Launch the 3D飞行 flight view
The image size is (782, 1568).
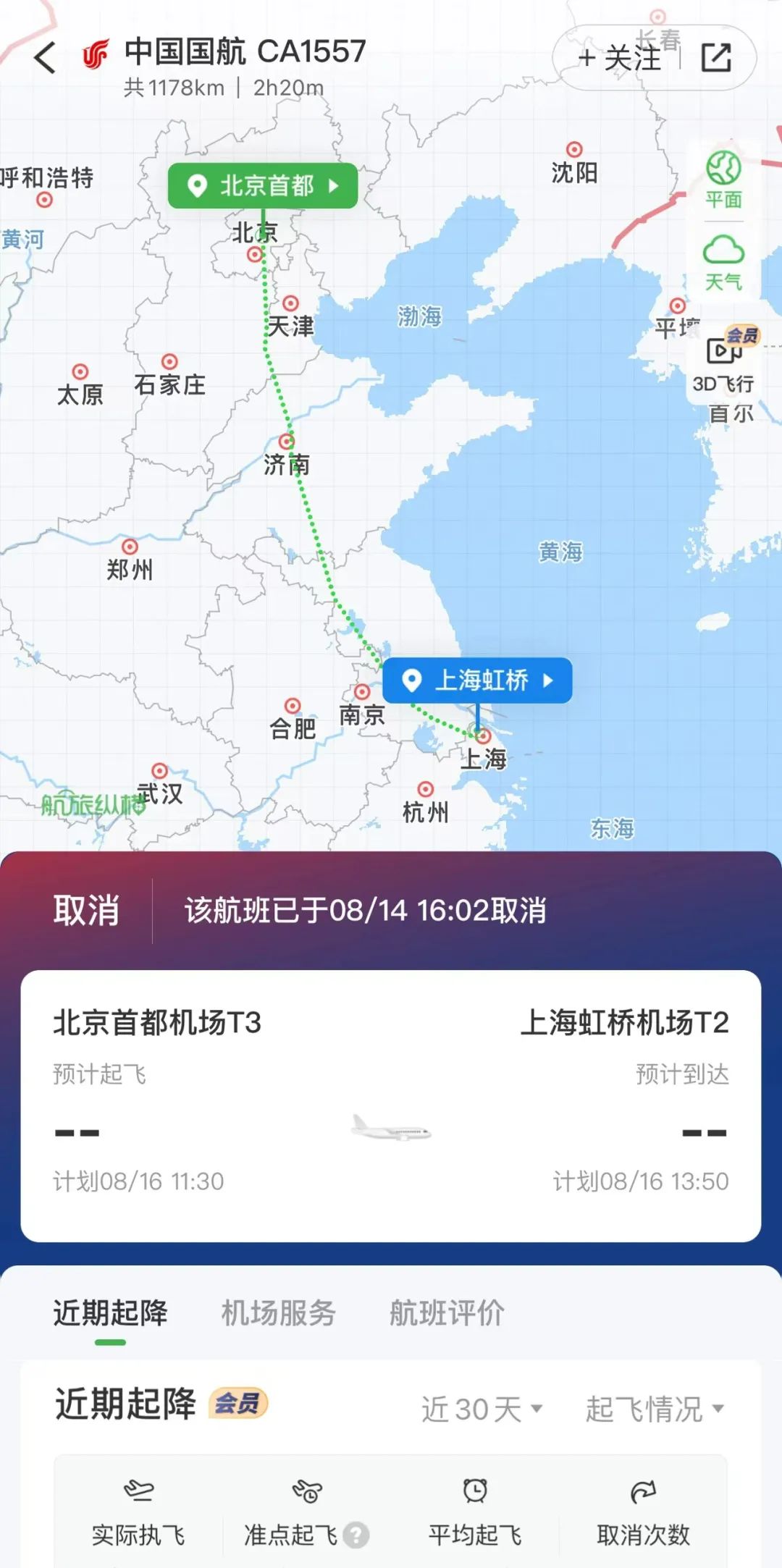[x=723, y=362]
